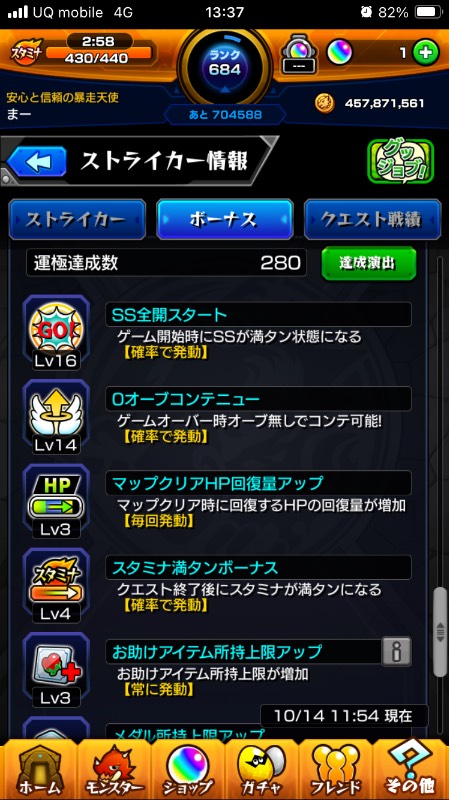Image resolution: width=449 pixels, height=800 pixels.
Task: Go to the ホーム screen
Action: (38, 769)
